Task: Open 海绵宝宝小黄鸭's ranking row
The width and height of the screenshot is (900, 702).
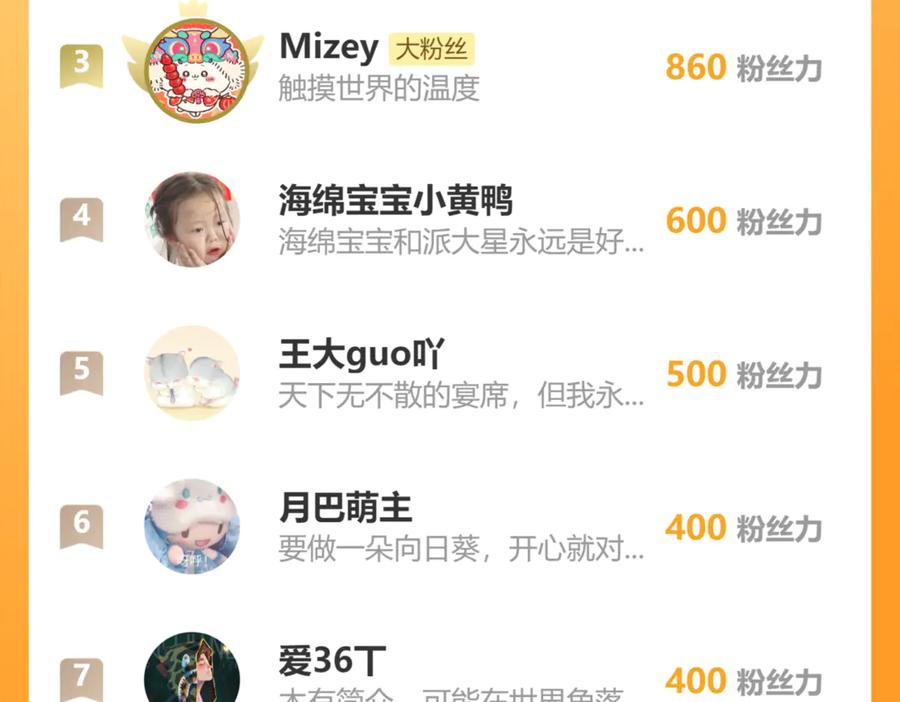Action: point(449,220)
